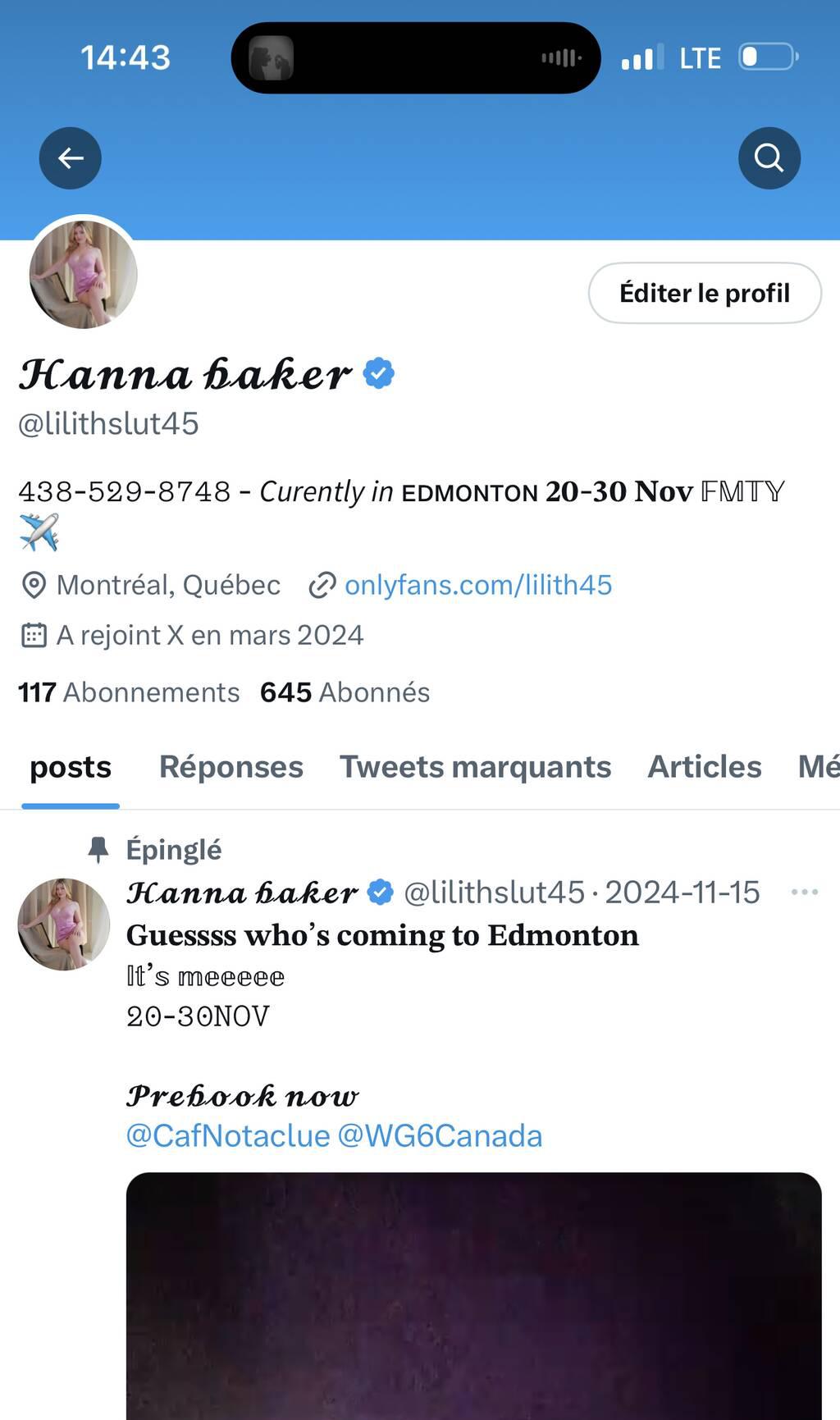This screenshot has width=840, height=1420.
Task: Go back using the arrow button
Action: (71, 158)
